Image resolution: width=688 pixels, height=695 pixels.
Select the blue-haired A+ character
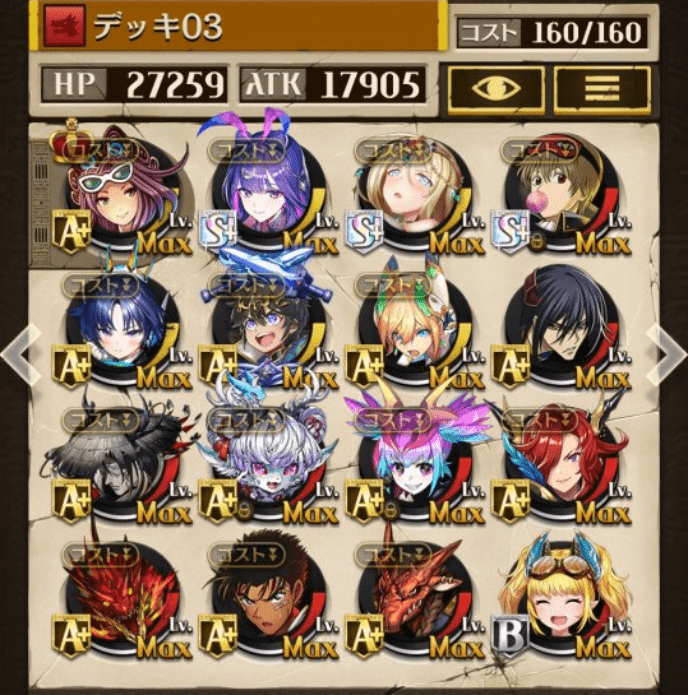(x=120, y=328)
